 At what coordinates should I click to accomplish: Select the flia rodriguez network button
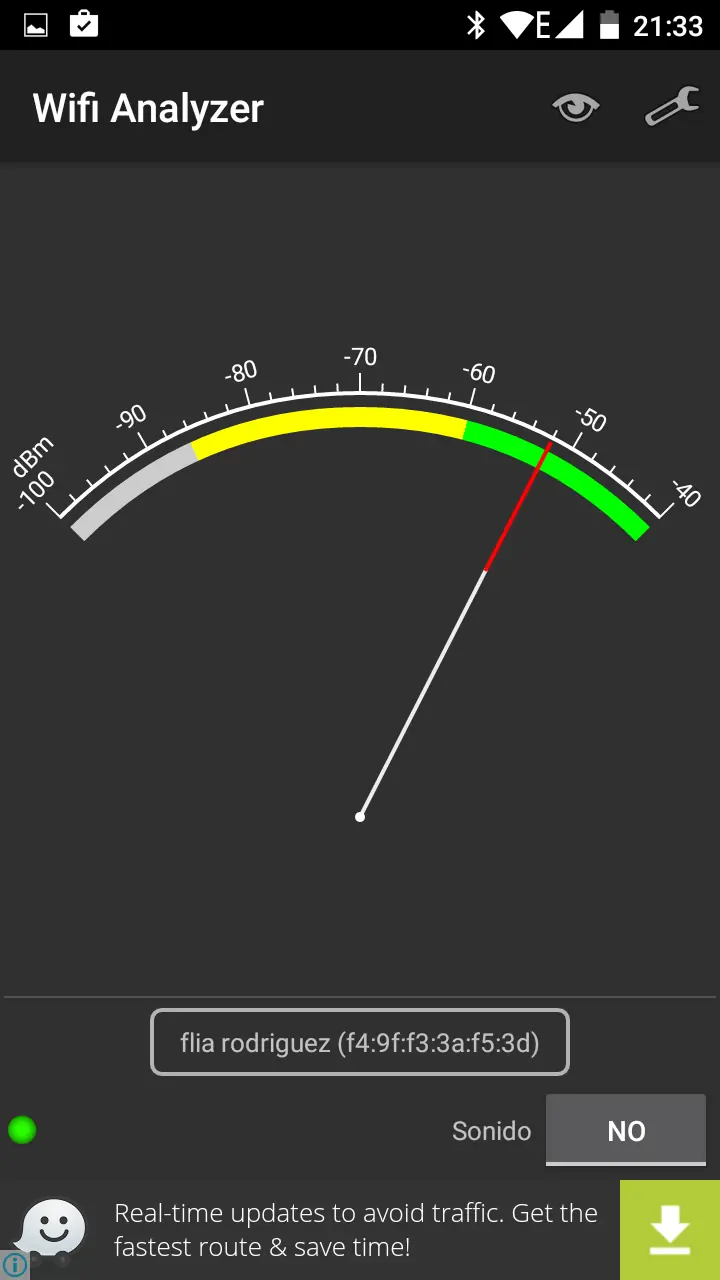coord(360,1043)
